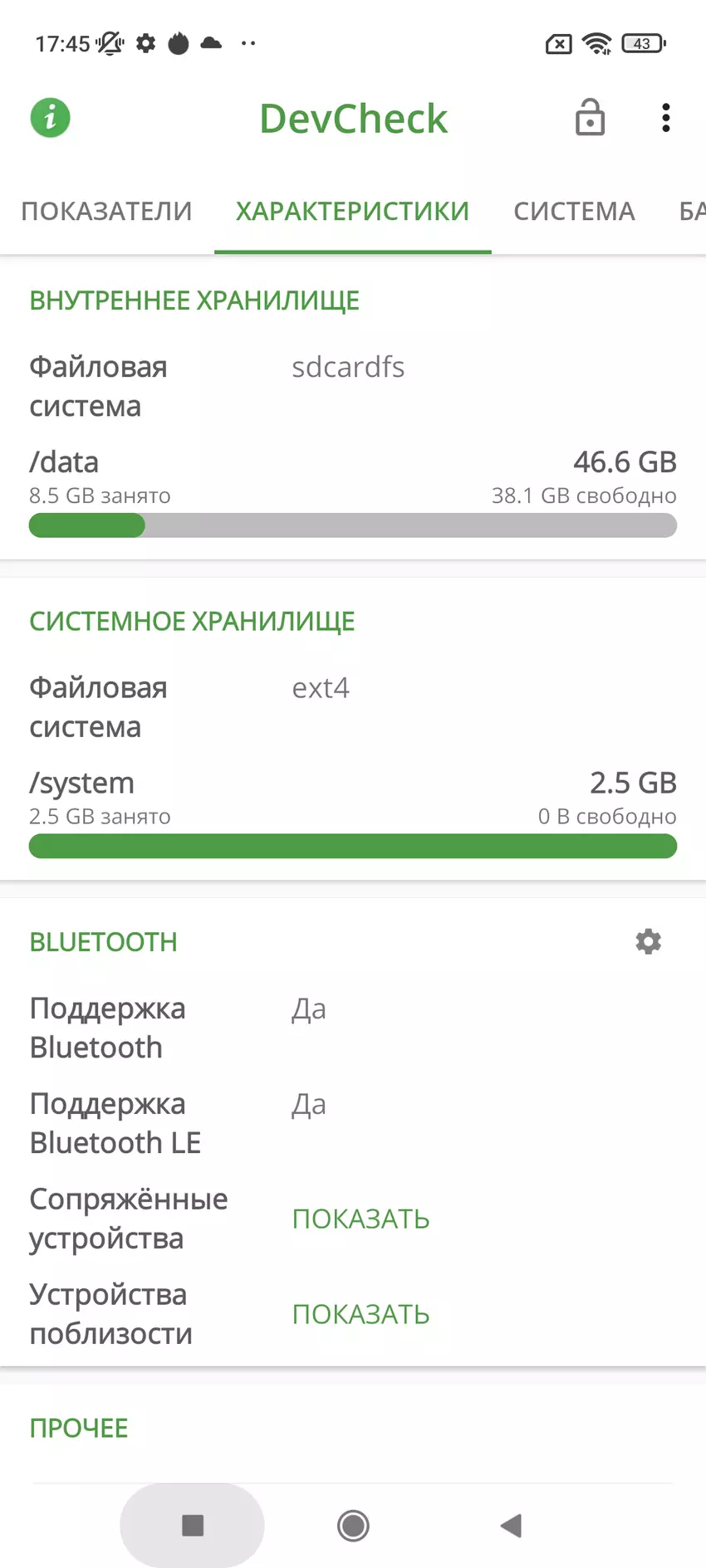Viewport: 706px width, 1568px height.
Task: Select the ХАРАКТЕРИСТИКИ tab
Action: click(x=352, y=212)
